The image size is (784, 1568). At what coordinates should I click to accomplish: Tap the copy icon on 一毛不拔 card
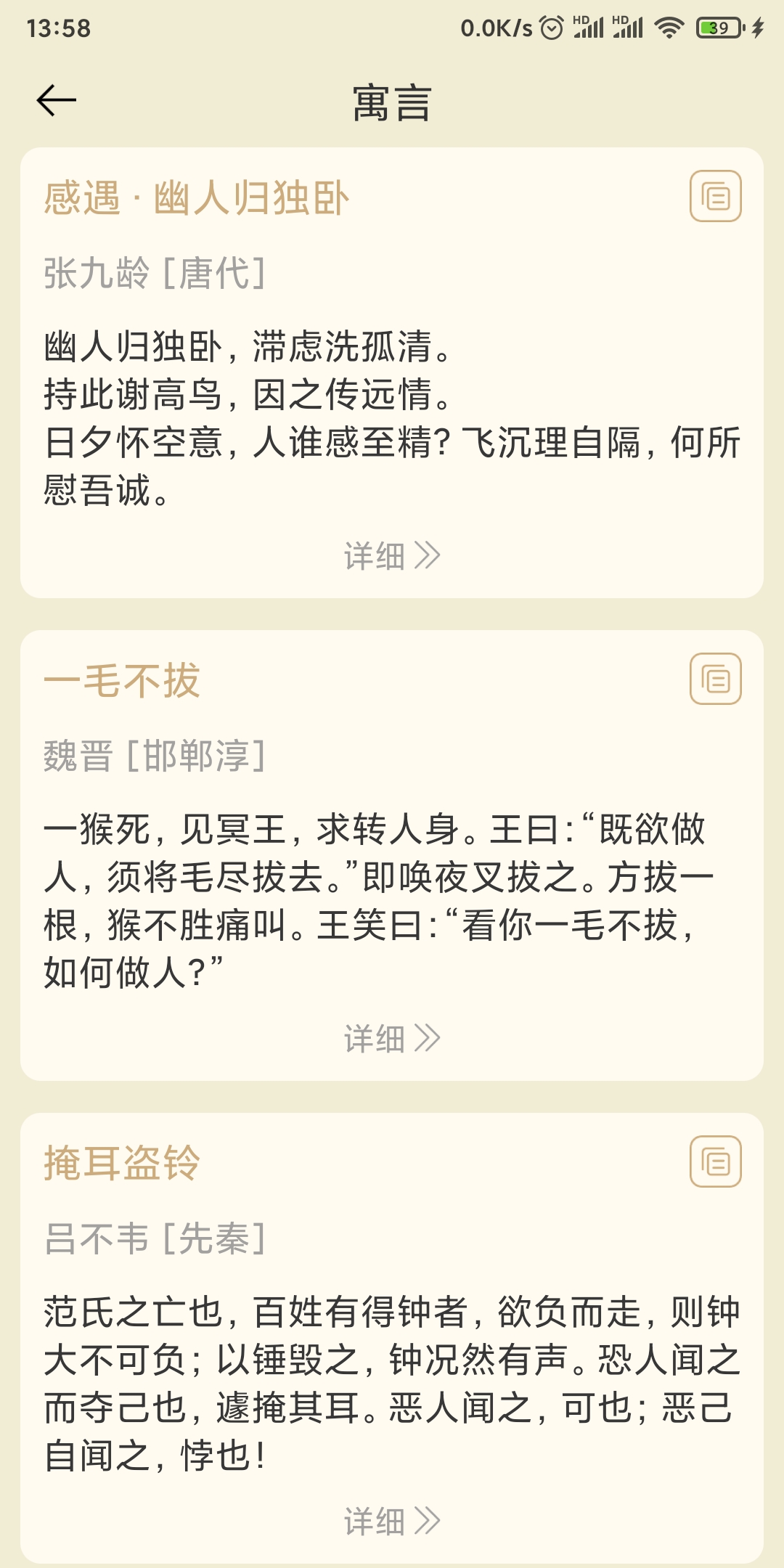[715, 679]
